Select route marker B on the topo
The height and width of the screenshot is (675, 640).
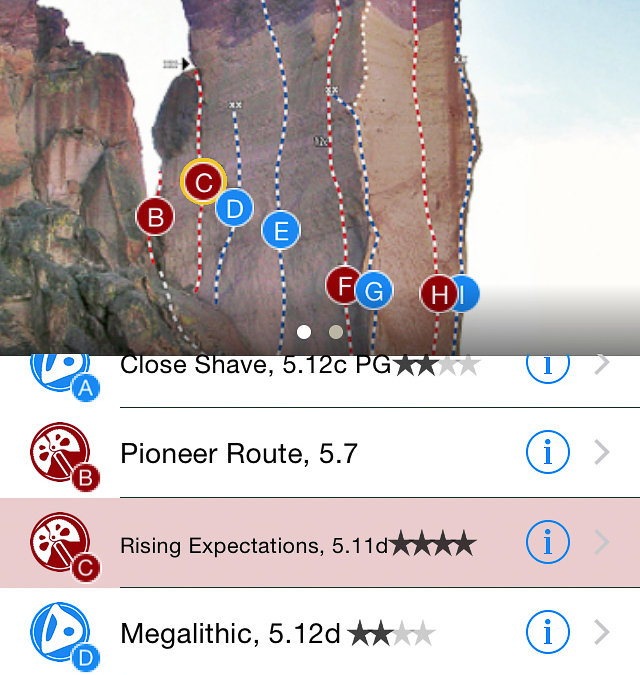click(155, 216)
